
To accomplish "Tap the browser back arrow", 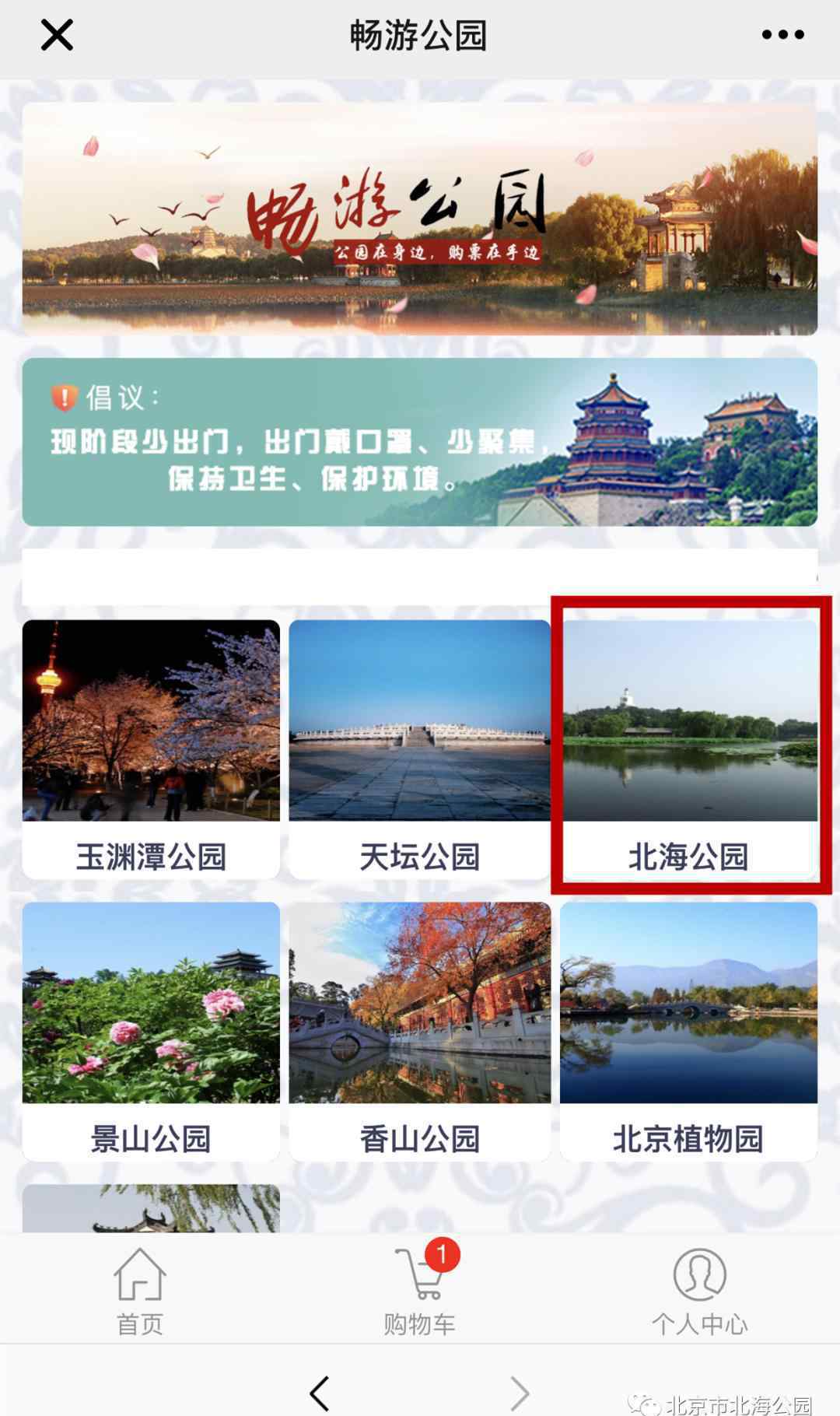I will pos(320,1393).
